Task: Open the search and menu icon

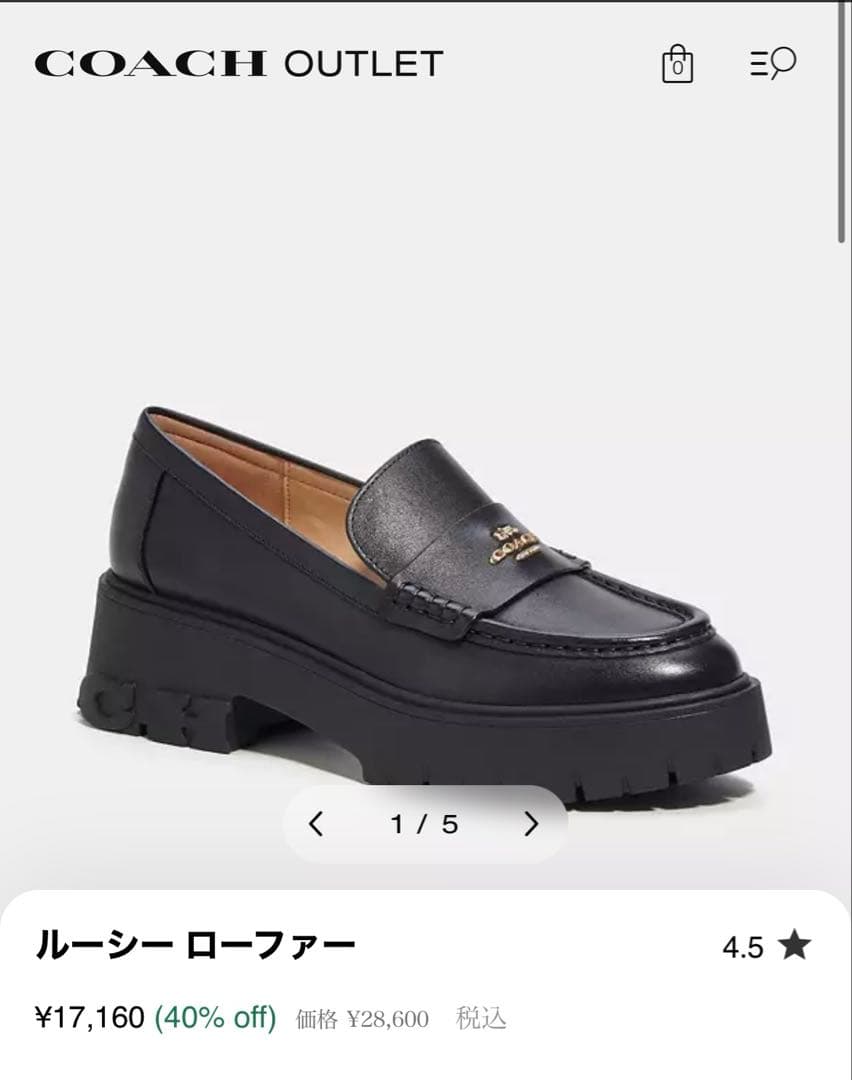Action: (x=772, y=64)
